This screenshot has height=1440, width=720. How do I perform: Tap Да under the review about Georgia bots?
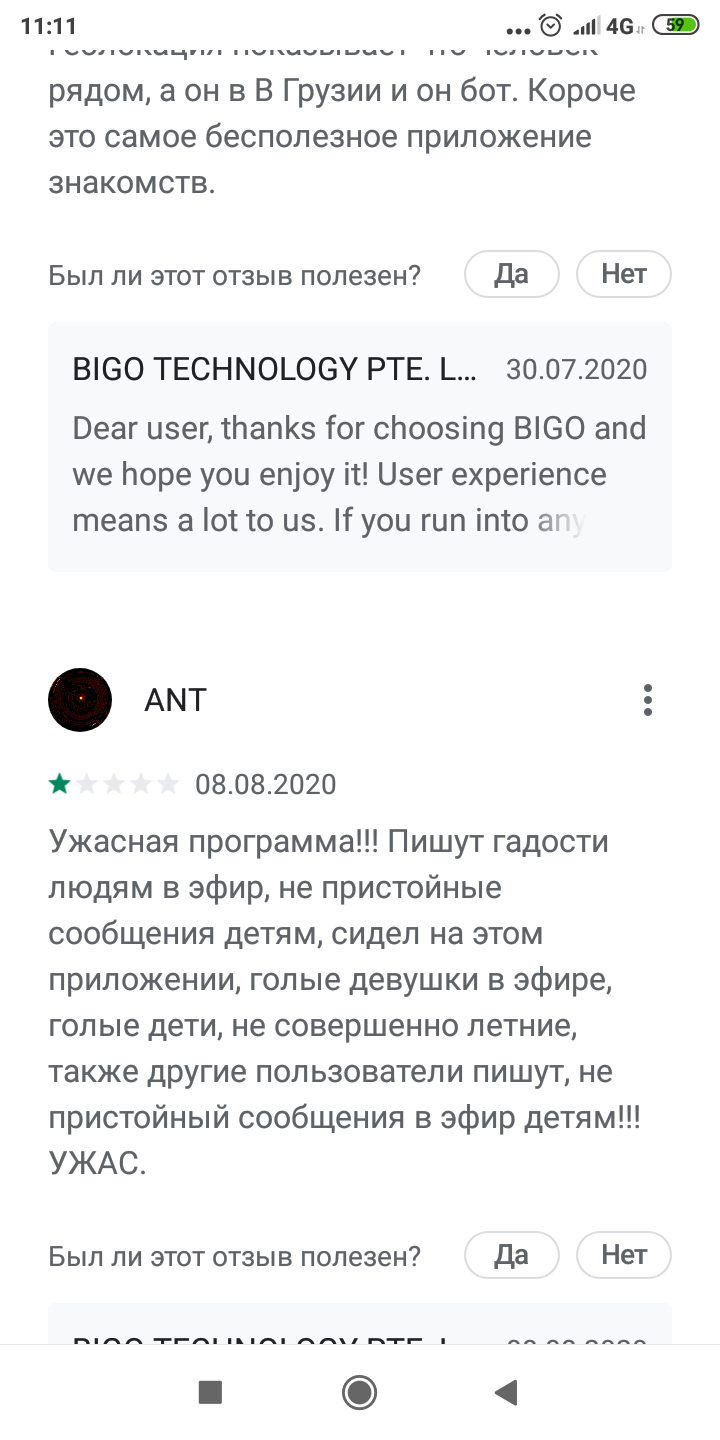[511, 274]
